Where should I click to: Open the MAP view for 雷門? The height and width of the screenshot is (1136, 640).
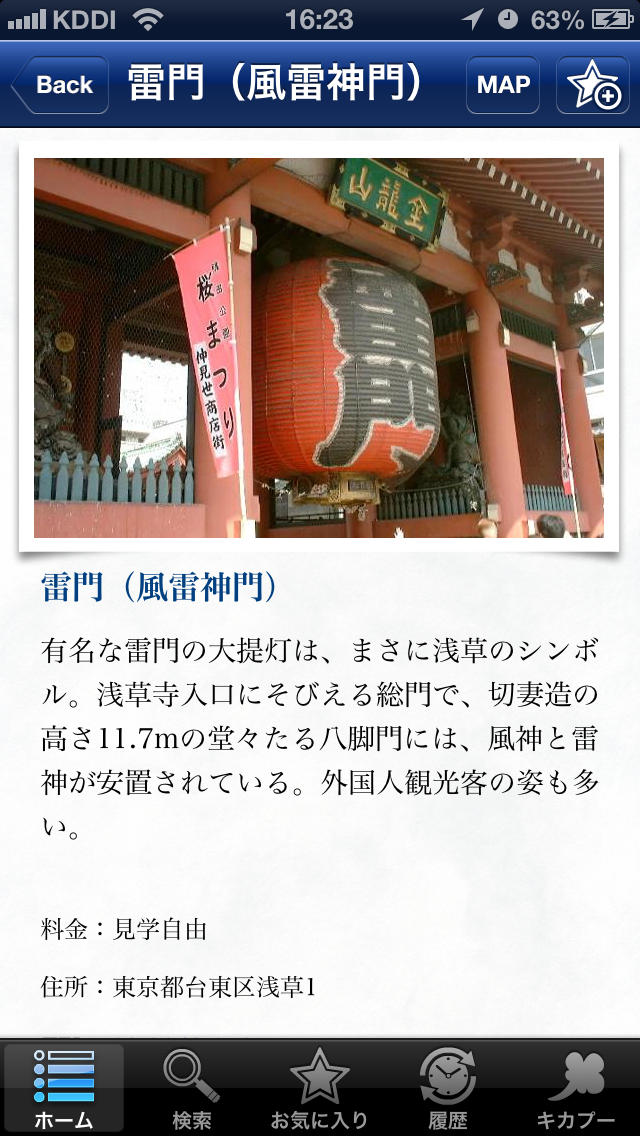503,85
